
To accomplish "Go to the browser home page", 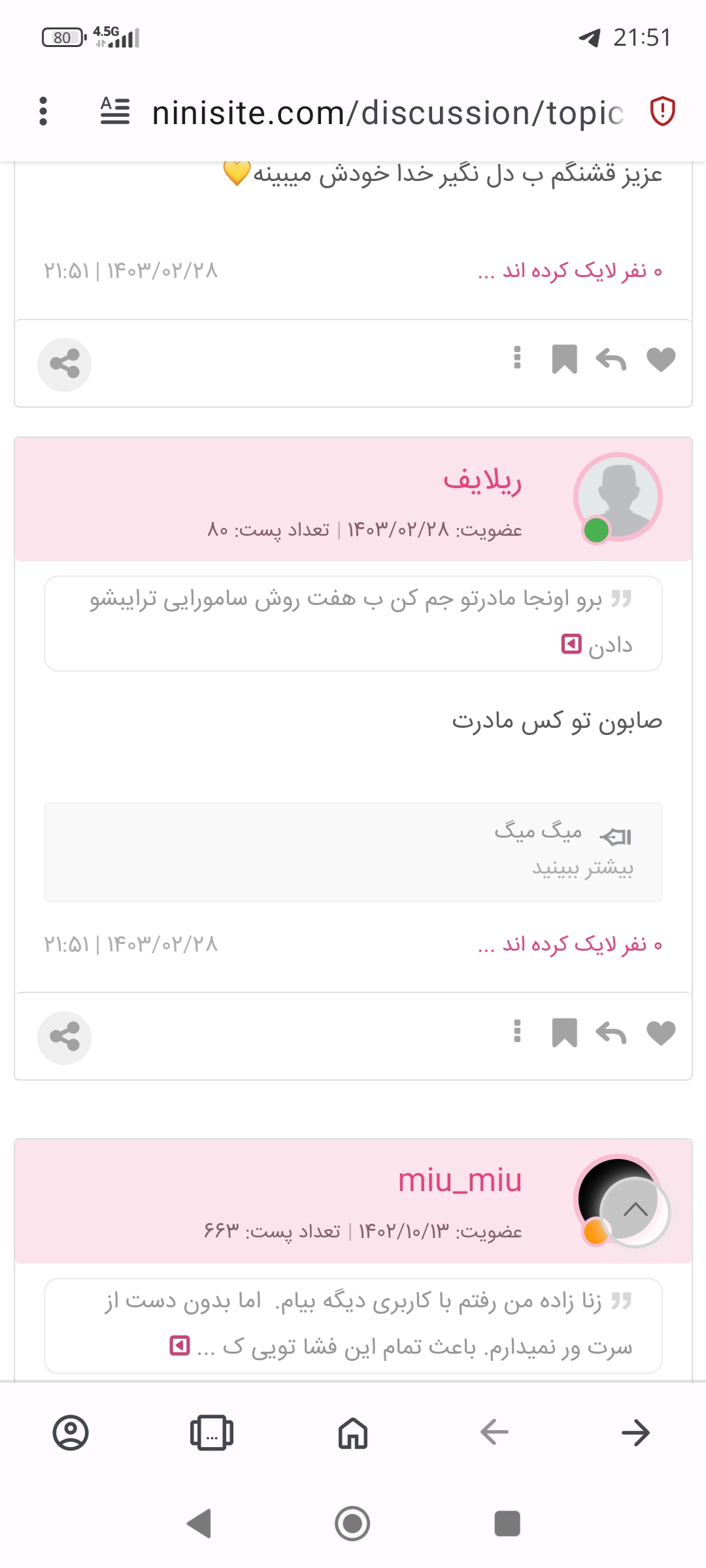I will click(353, 1433).
